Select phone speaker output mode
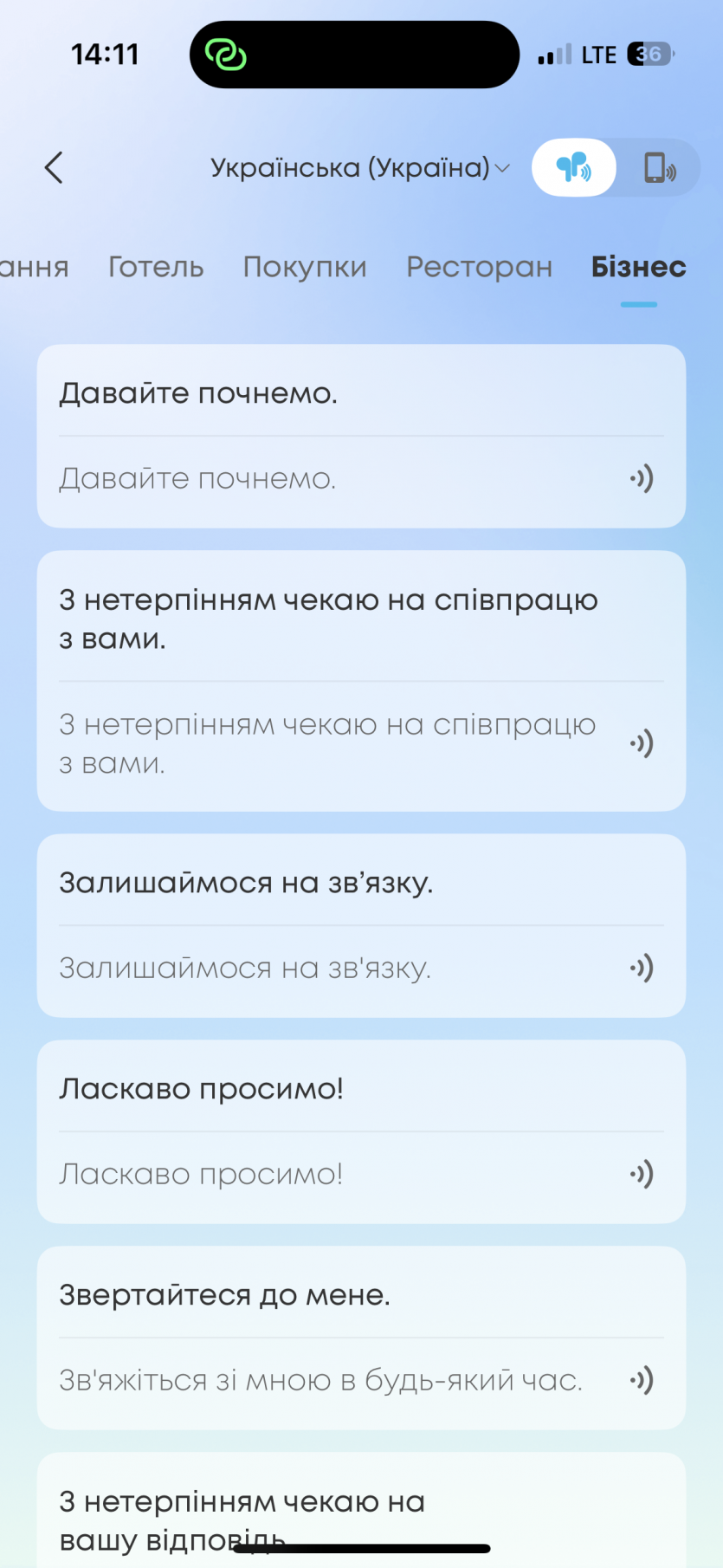Viewport: 723px width, 1568px height. (659, 167)
